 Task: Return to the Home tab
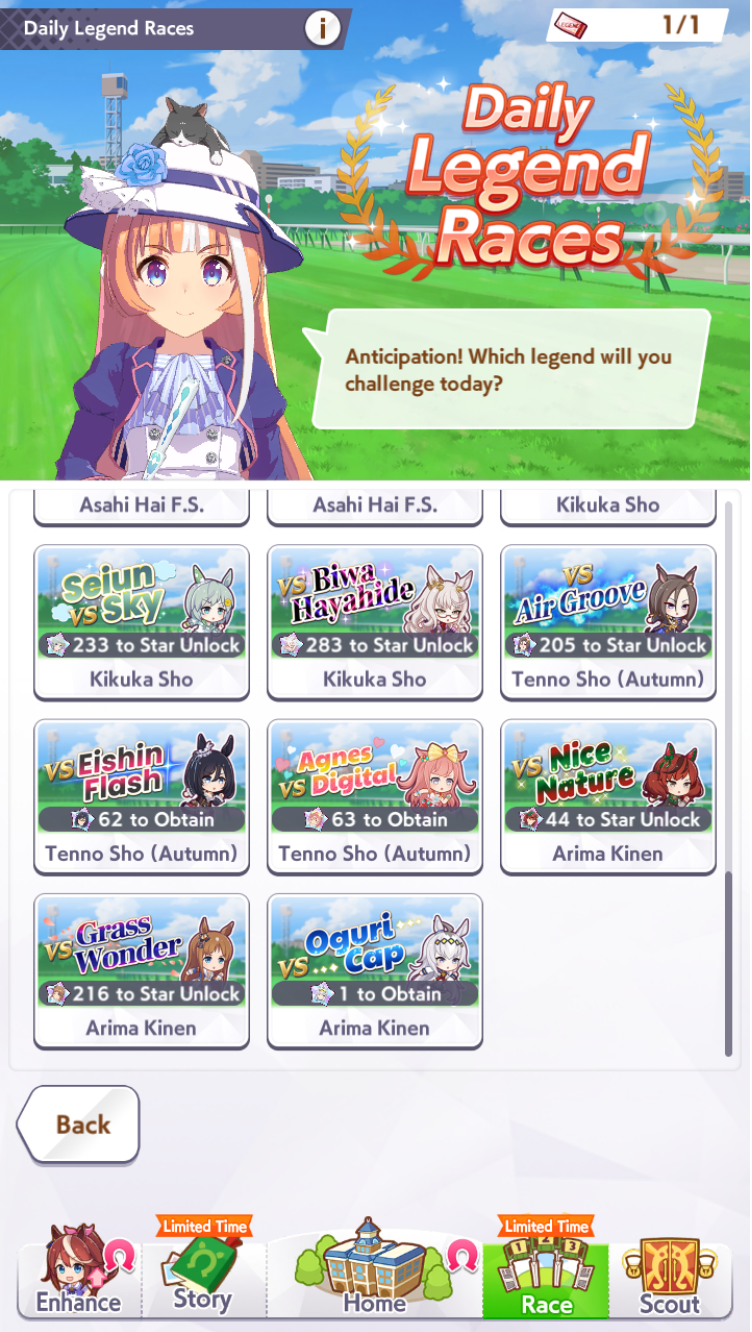pyautogui.click(x=375, y=1270)
